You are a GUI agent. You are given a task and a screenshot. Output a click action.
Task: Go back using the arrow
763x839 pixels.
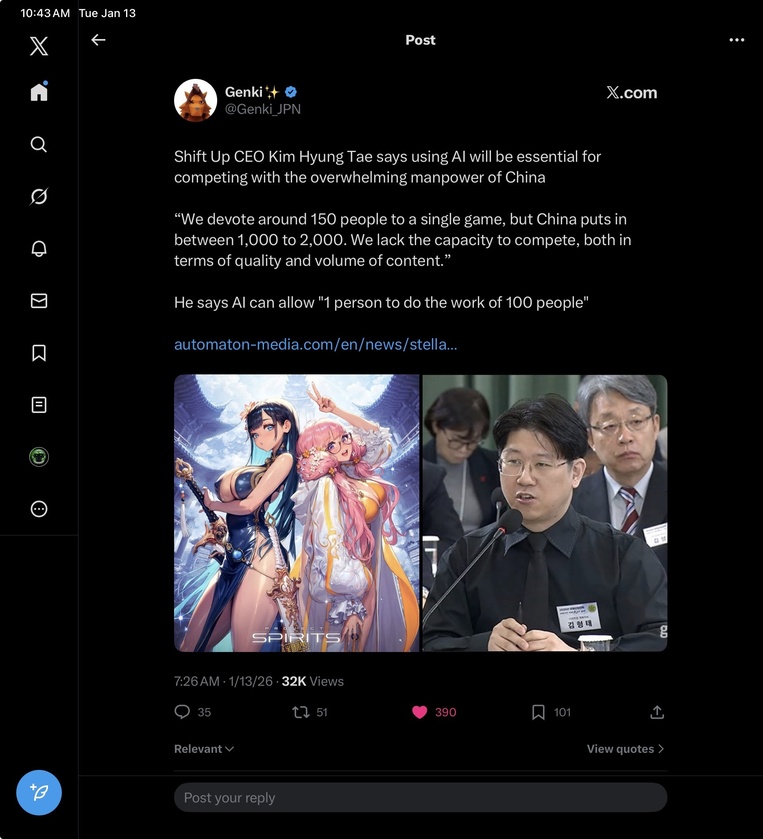[98, 40]
